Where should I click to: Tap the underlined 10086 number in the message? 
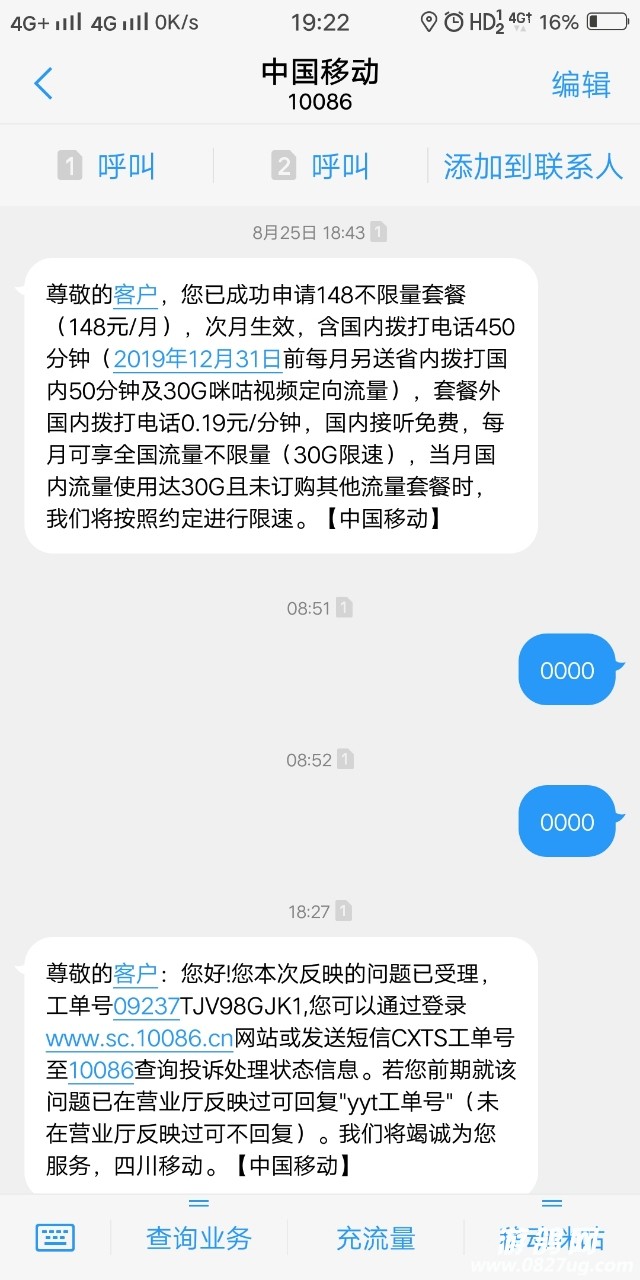click(x=101, y=1070)
